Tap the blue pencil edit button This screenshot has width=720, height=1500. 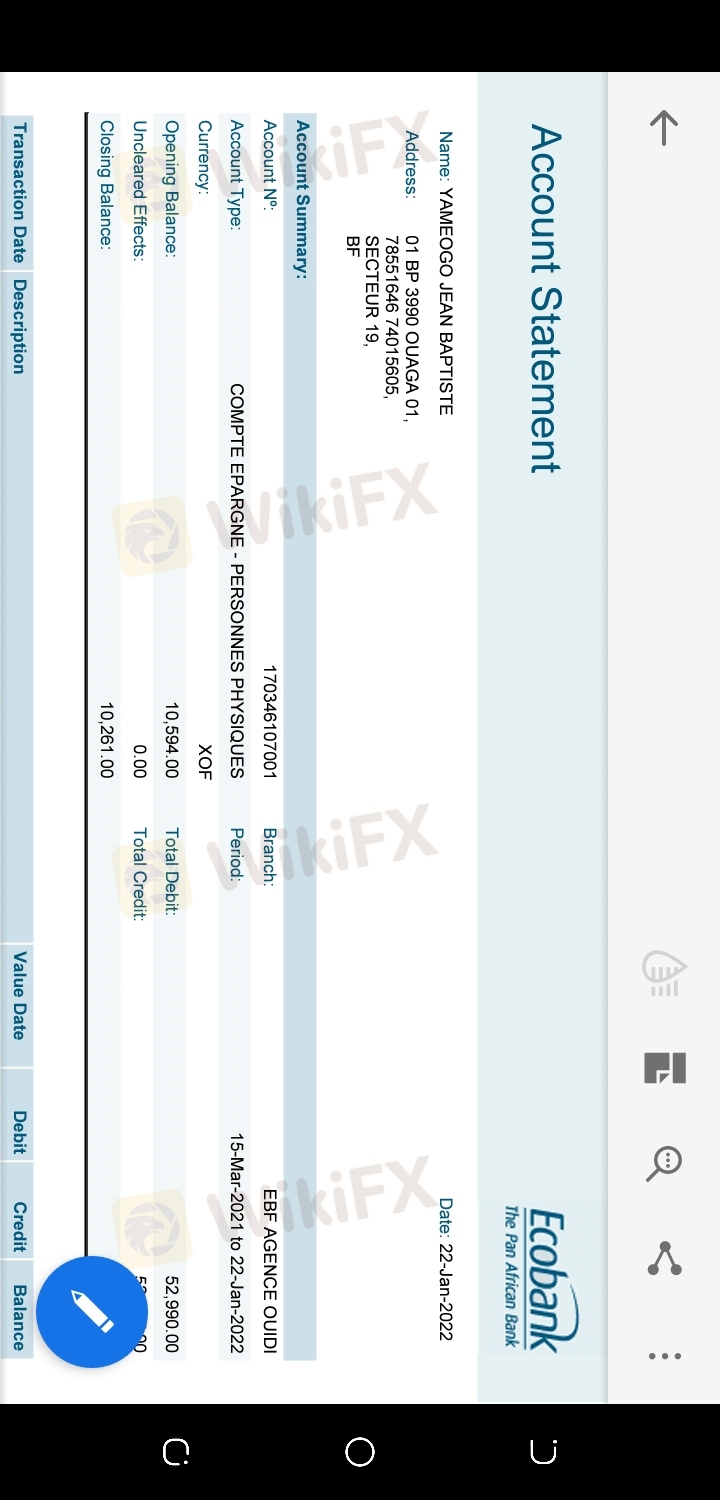pyautogui.click(x=92, y=1311)
